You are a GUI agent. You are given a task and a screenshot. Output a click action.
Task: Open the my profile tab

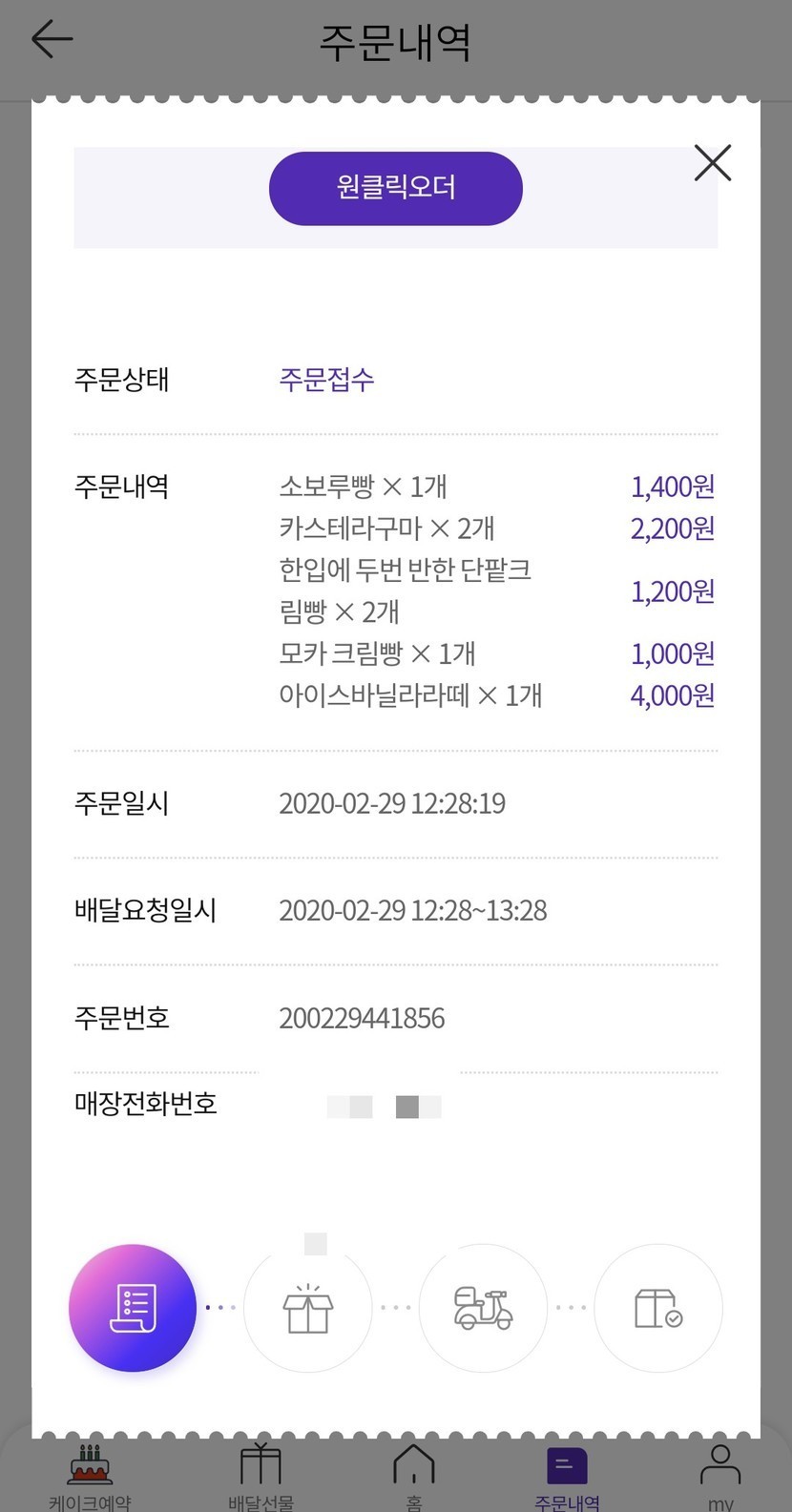(x=719, y=1475)
